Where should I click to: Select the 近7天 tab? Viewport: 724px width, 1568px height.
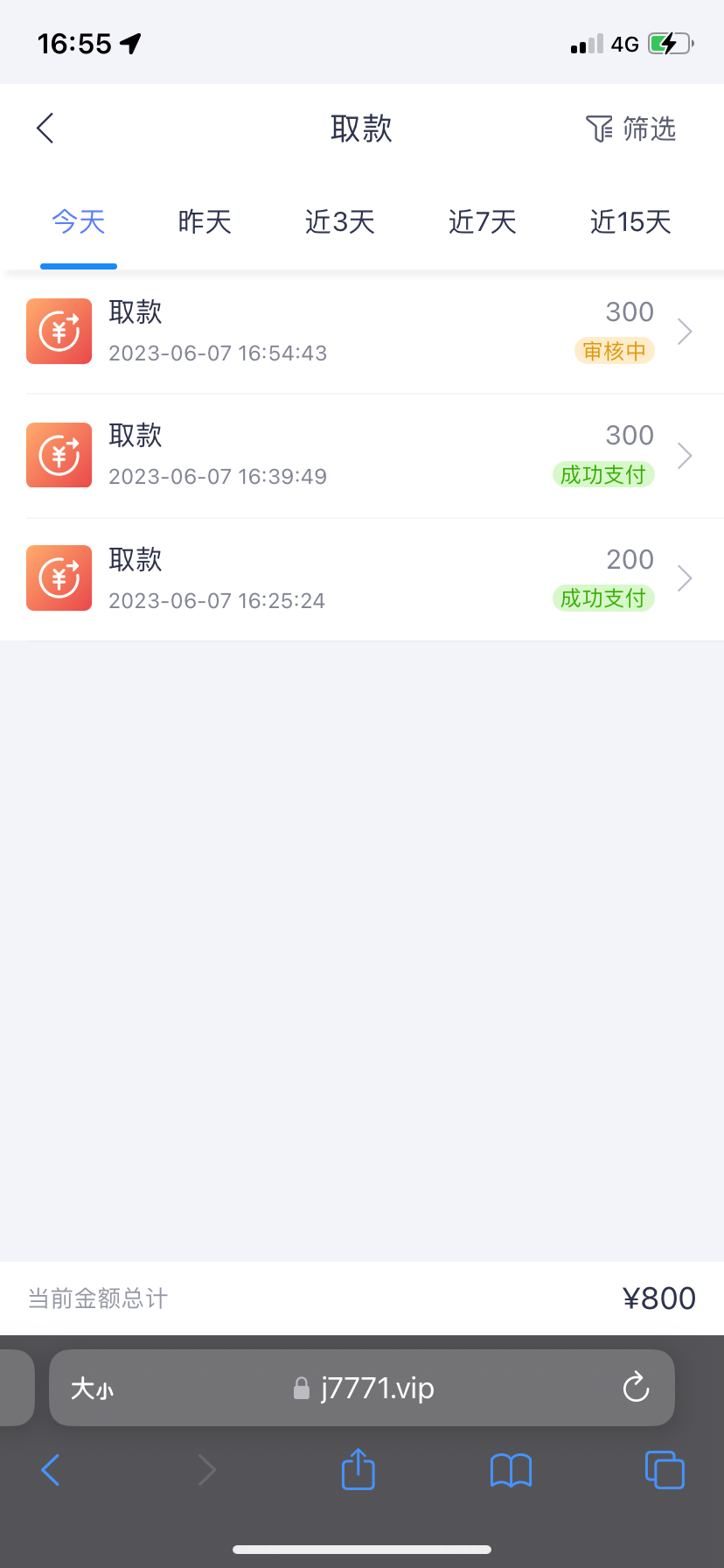483,222
